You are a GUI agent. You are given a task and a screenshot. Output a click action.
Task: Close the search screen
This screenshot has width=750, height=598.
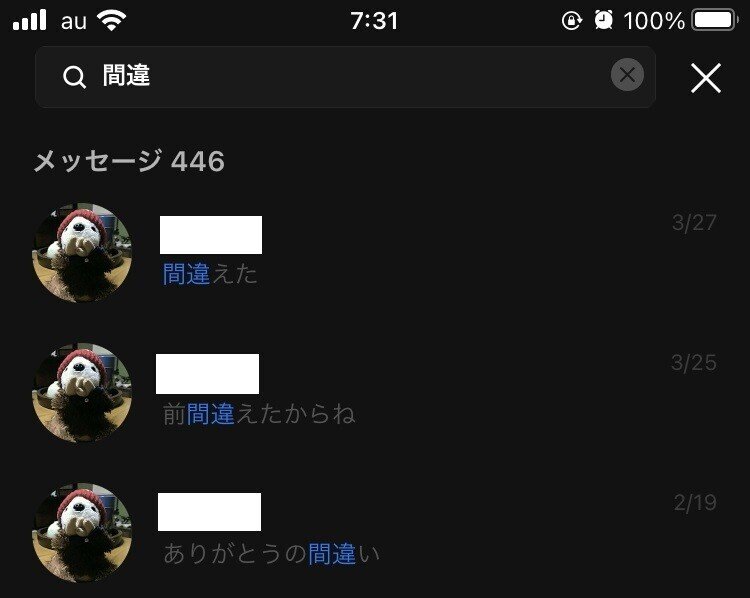pyautogui.click(x=705, y=77)
